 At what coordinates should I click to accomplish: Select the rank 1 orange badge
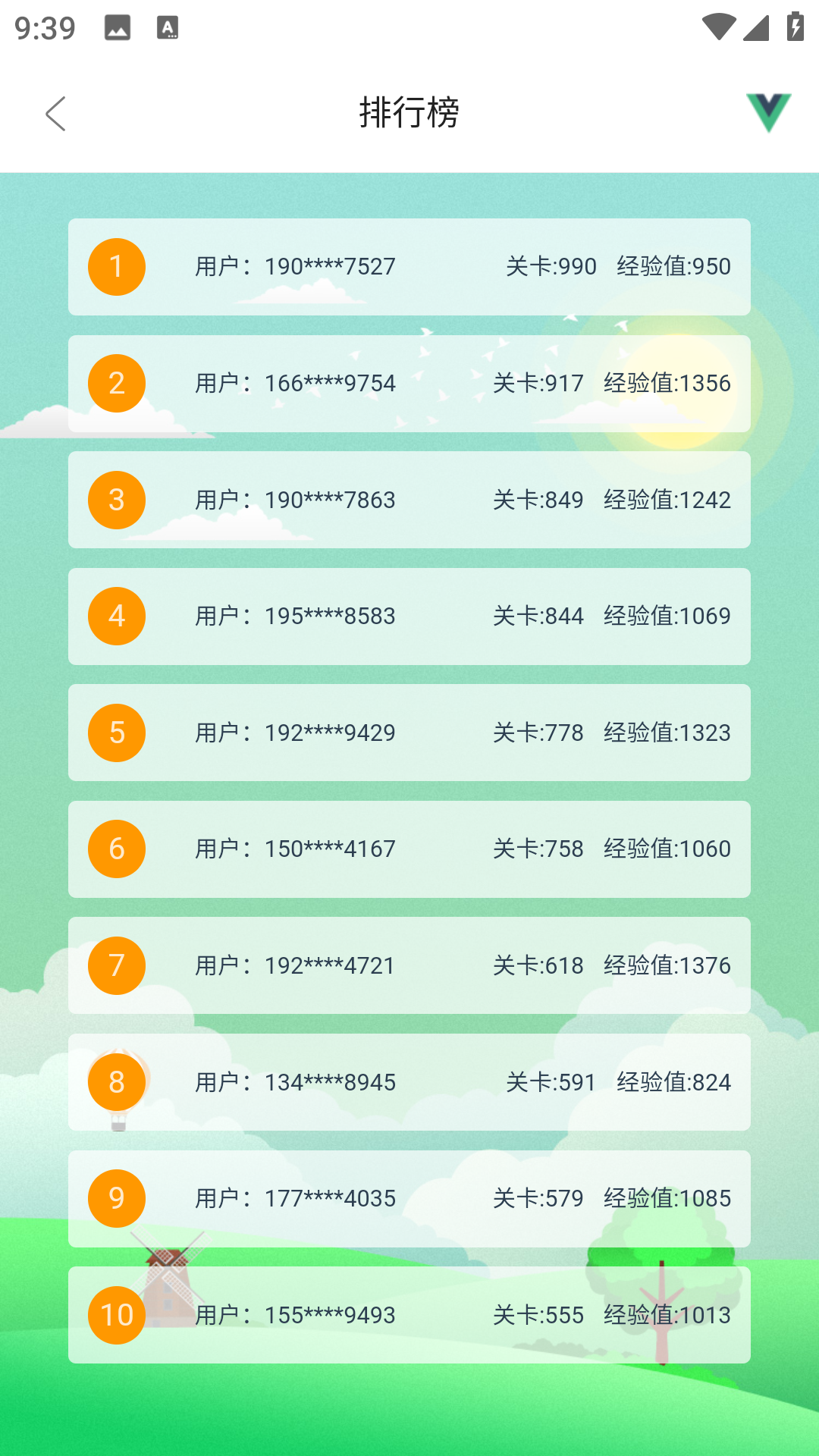coord(116,267)
